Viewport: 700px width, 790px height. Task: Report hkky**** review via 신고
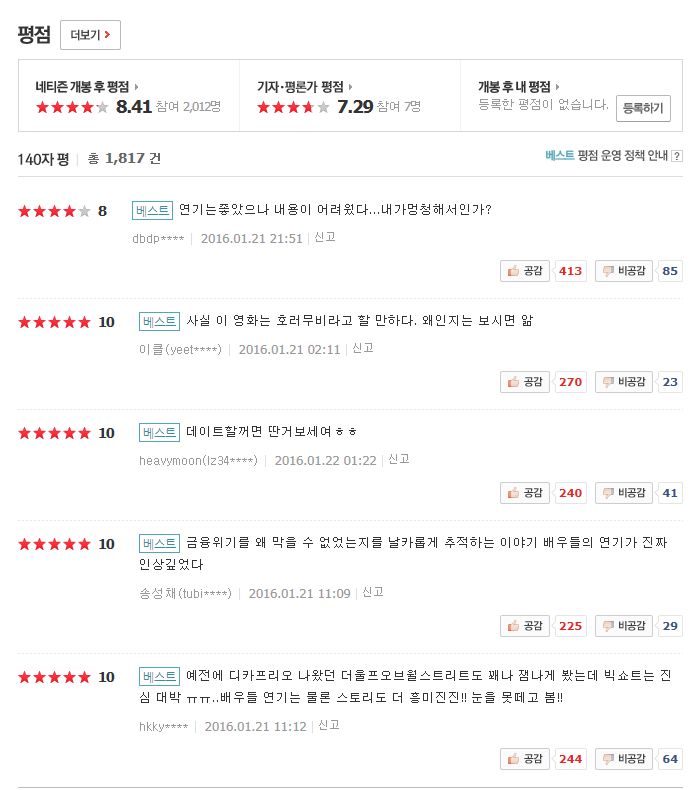(x=329, y=726)
